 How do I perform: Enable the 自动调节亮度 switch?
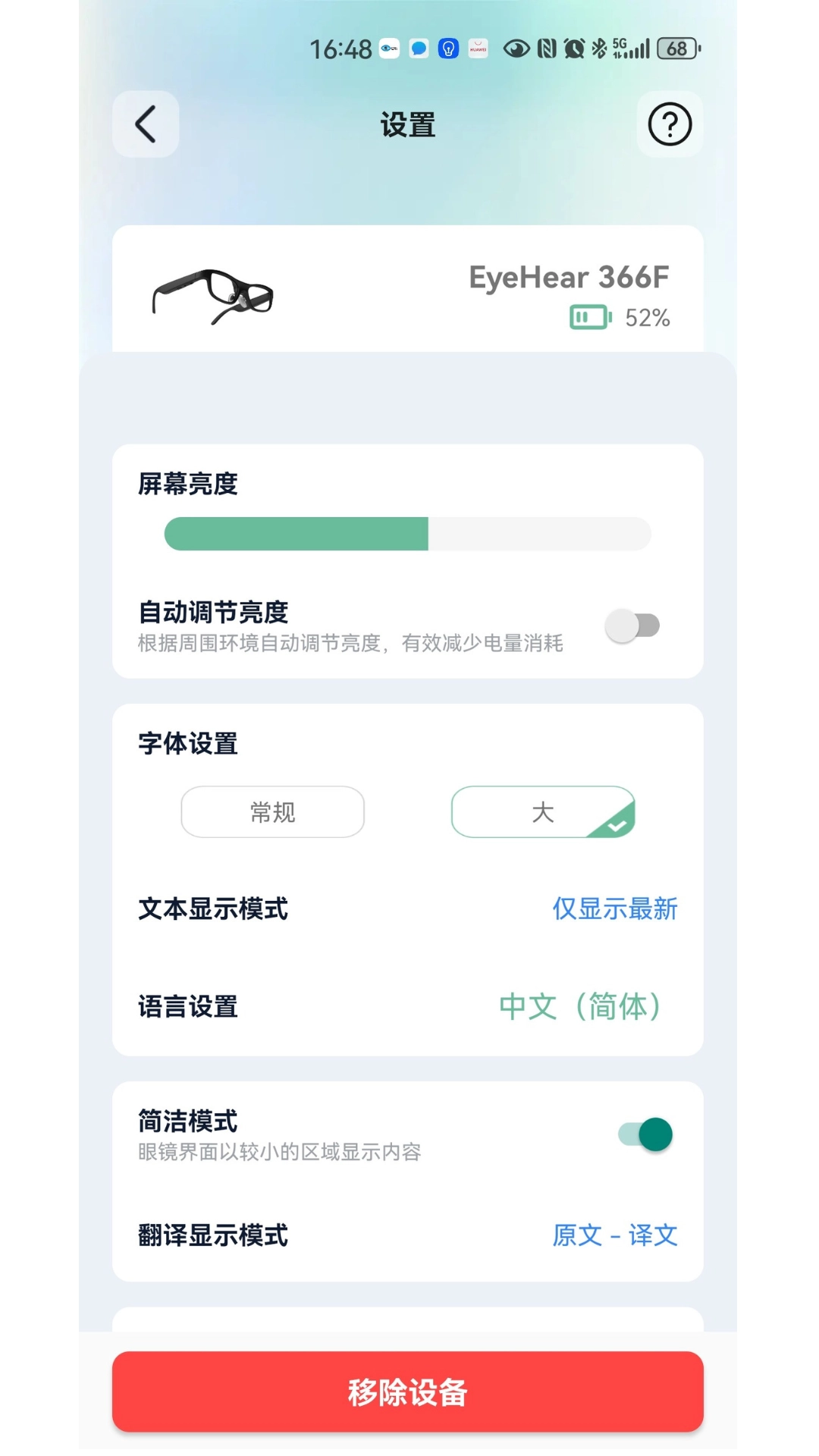[632, 626]
